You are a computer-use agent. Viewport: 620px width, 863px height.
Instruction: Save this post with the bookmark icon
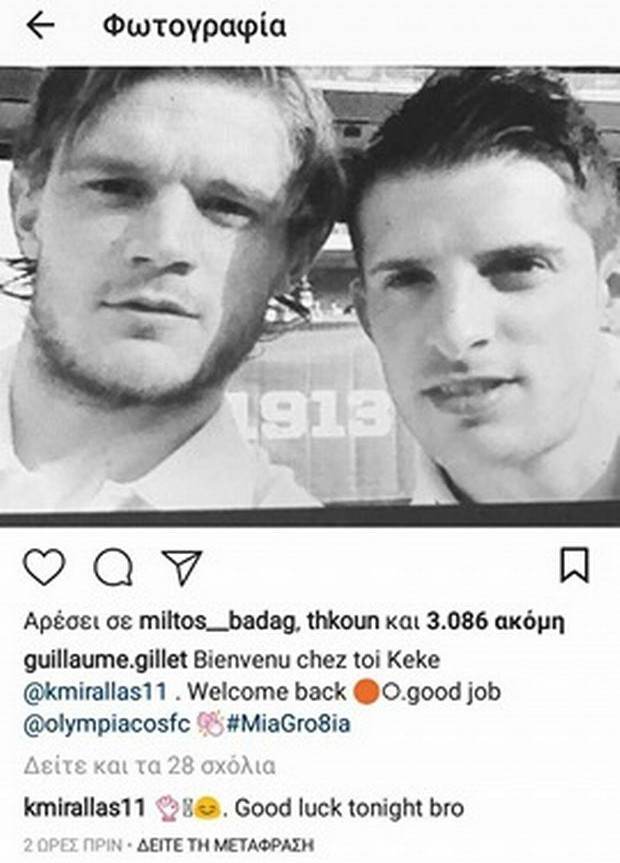coord(574,566)
